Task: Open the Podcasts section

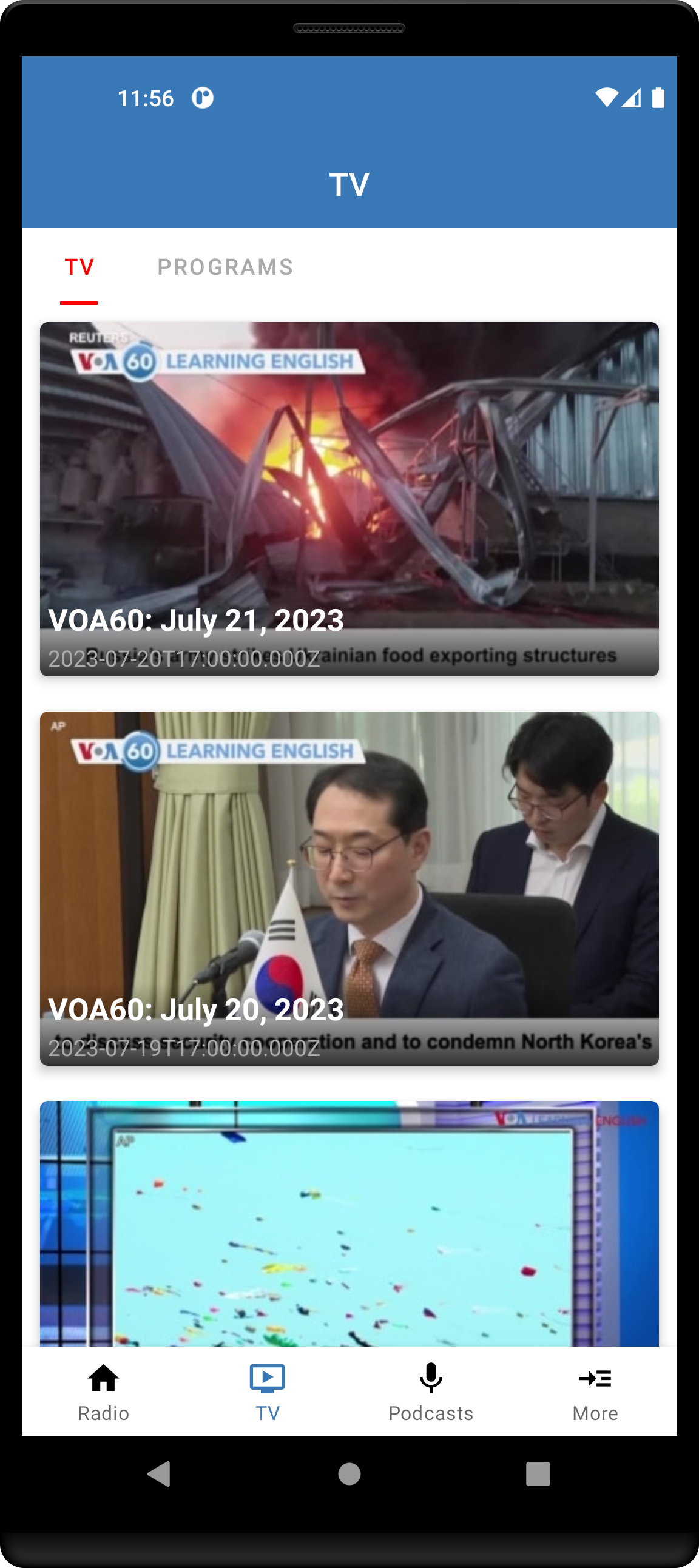Action: point(430,1391)
